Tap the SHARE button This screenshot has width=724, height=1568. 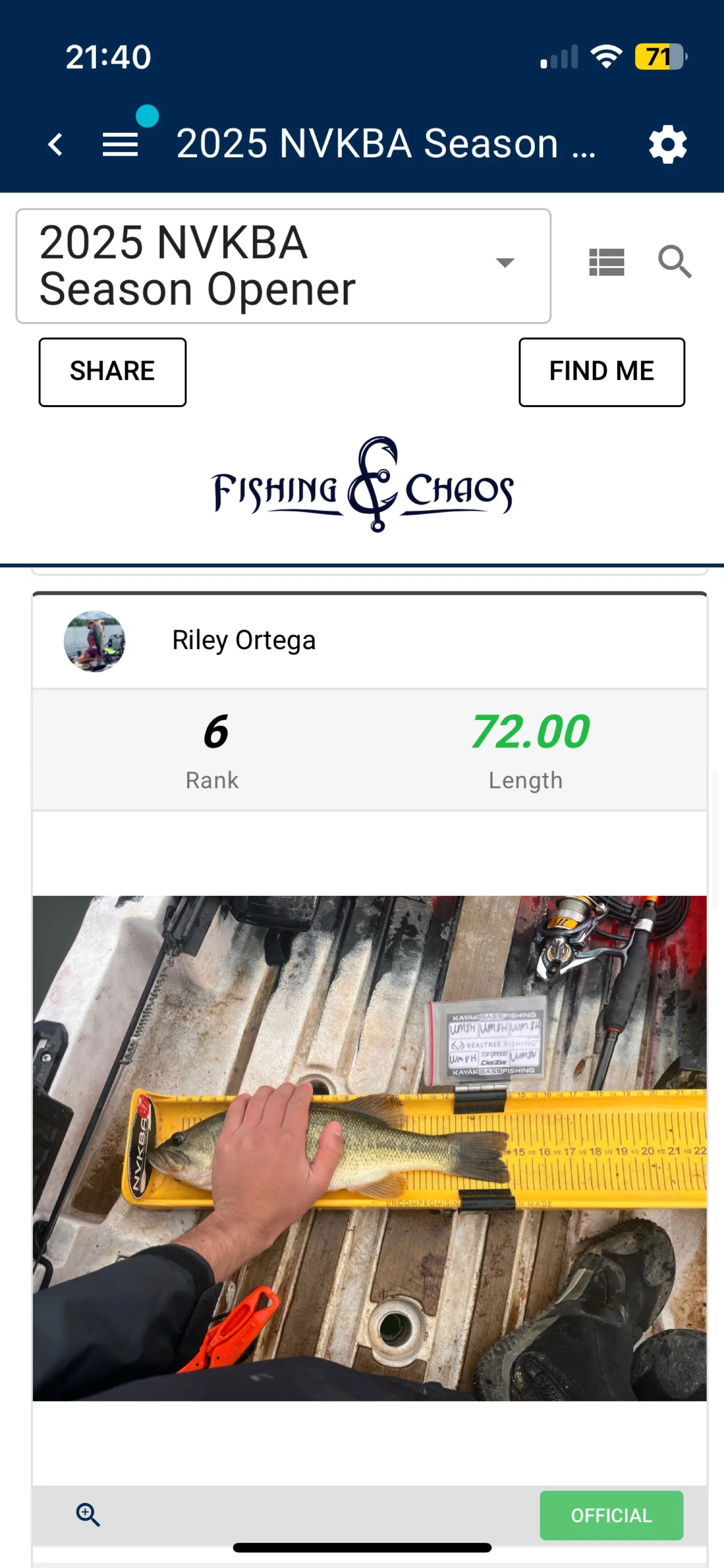(112, 372)
